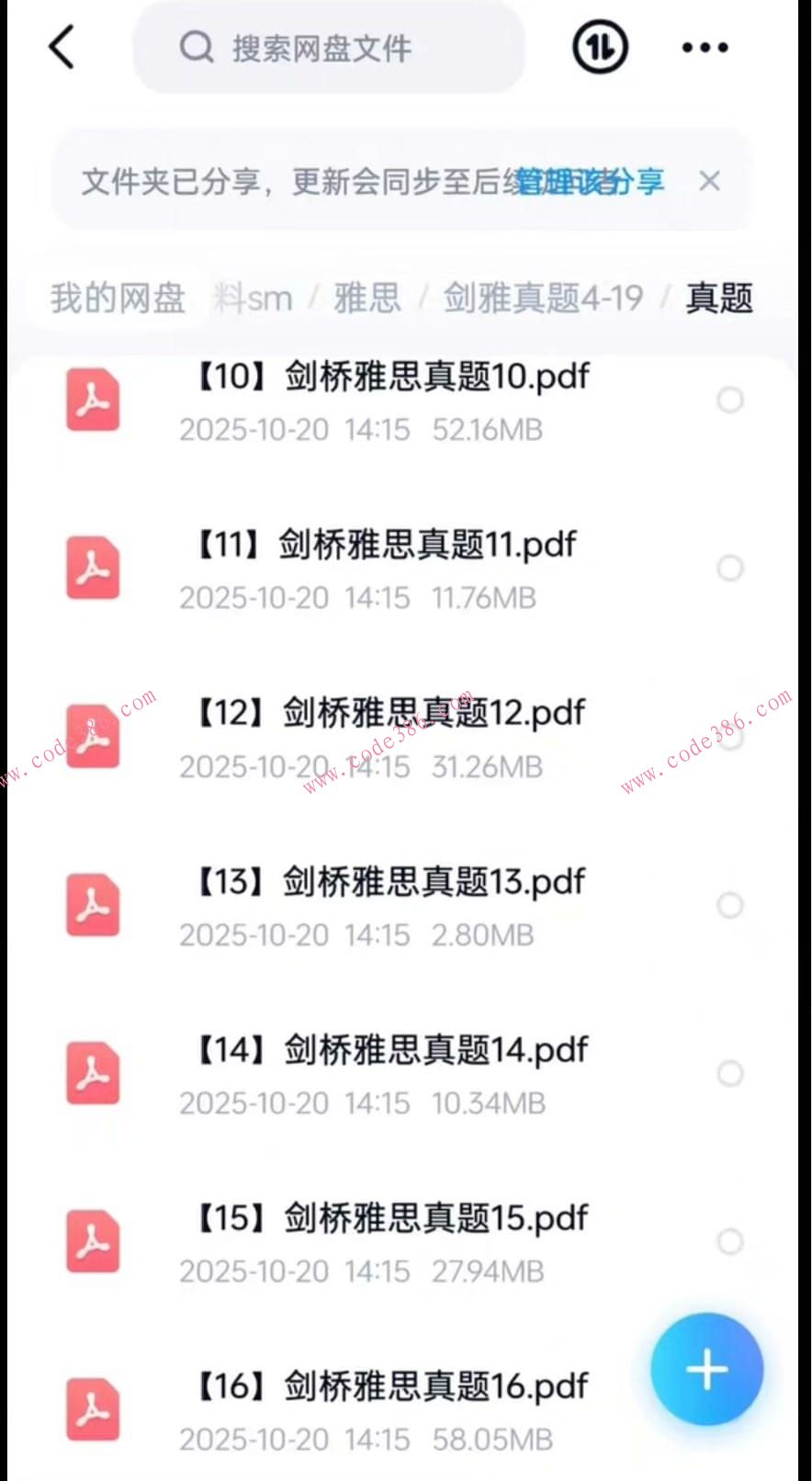Screen dimensions: 812x1481
Task: Select the circle next to 剑桥雅思真题14.pdf
Action: (x=730, y=1073)
